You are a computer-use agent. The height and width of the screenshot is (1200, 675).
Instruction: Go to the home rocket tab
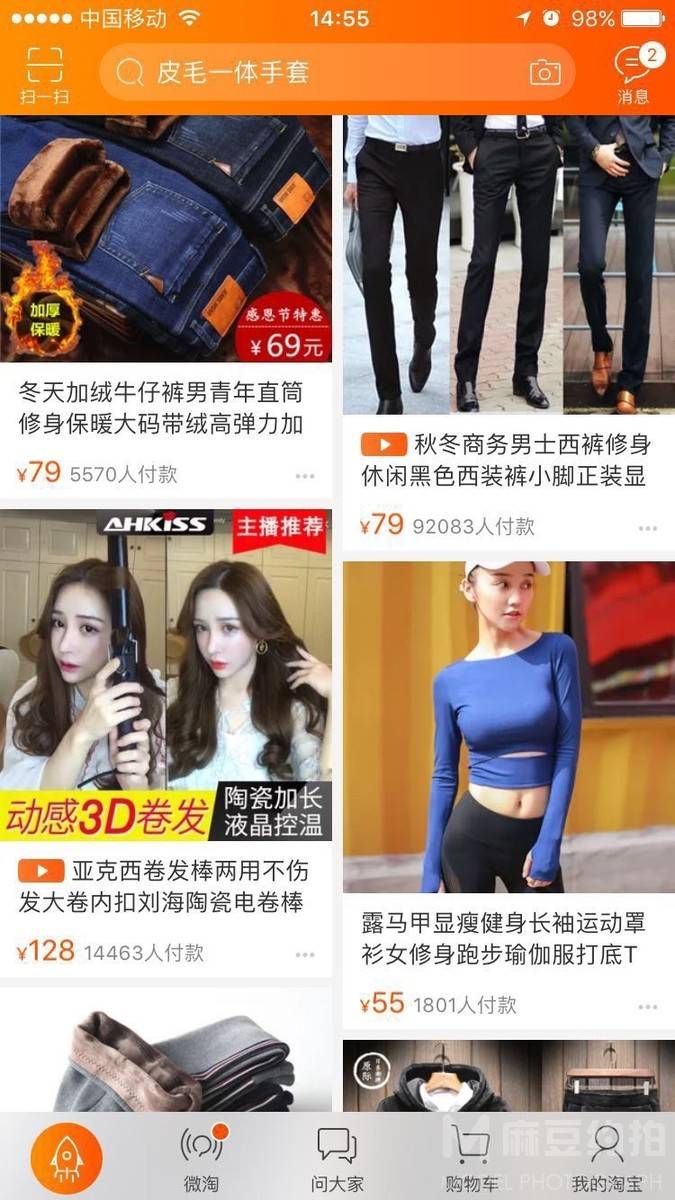66,1157
